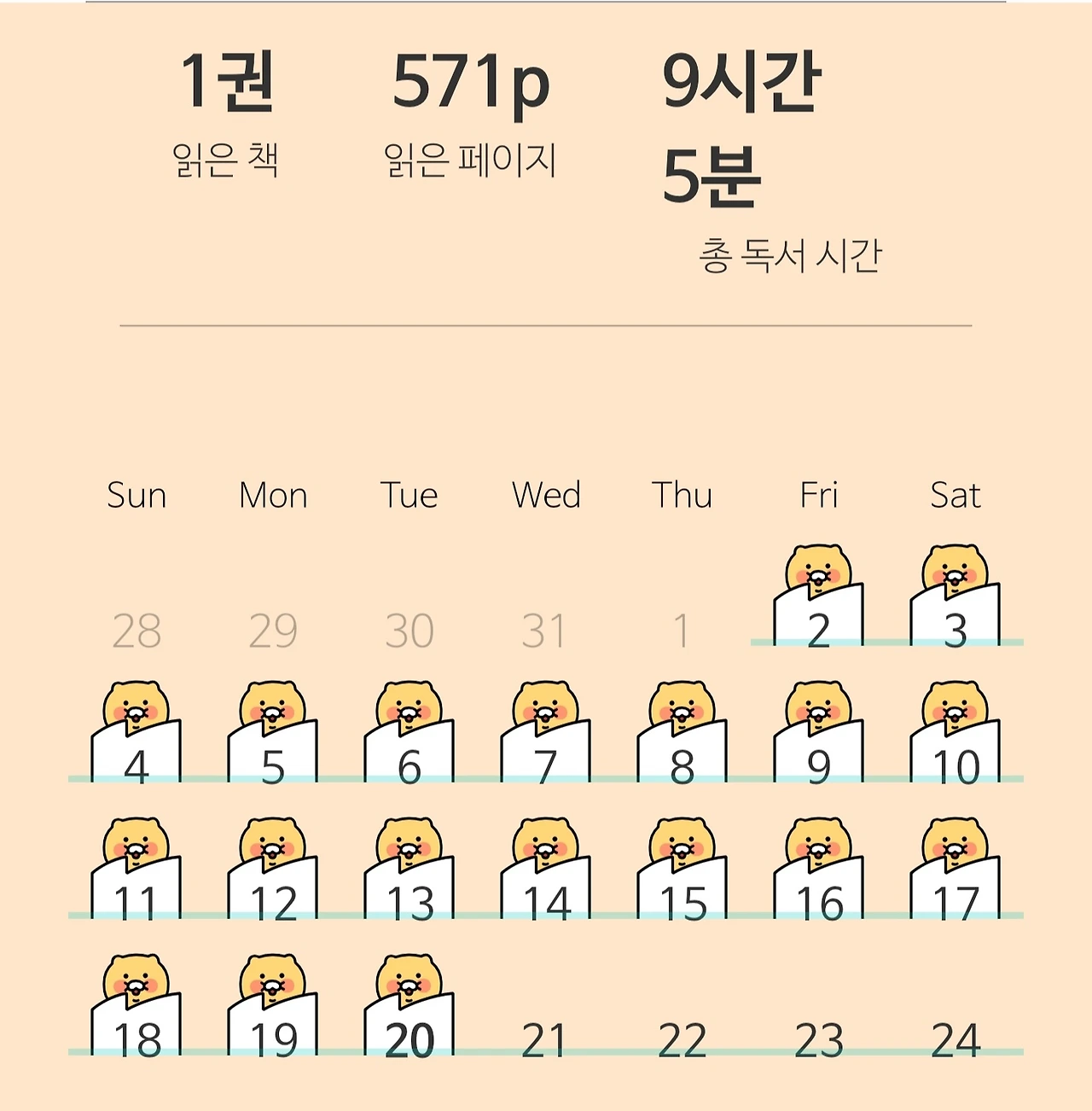Image resolution: width=1092 pixels, height=1111 pixels.
Task: Open the reading record for day 2
Action: 819,597
